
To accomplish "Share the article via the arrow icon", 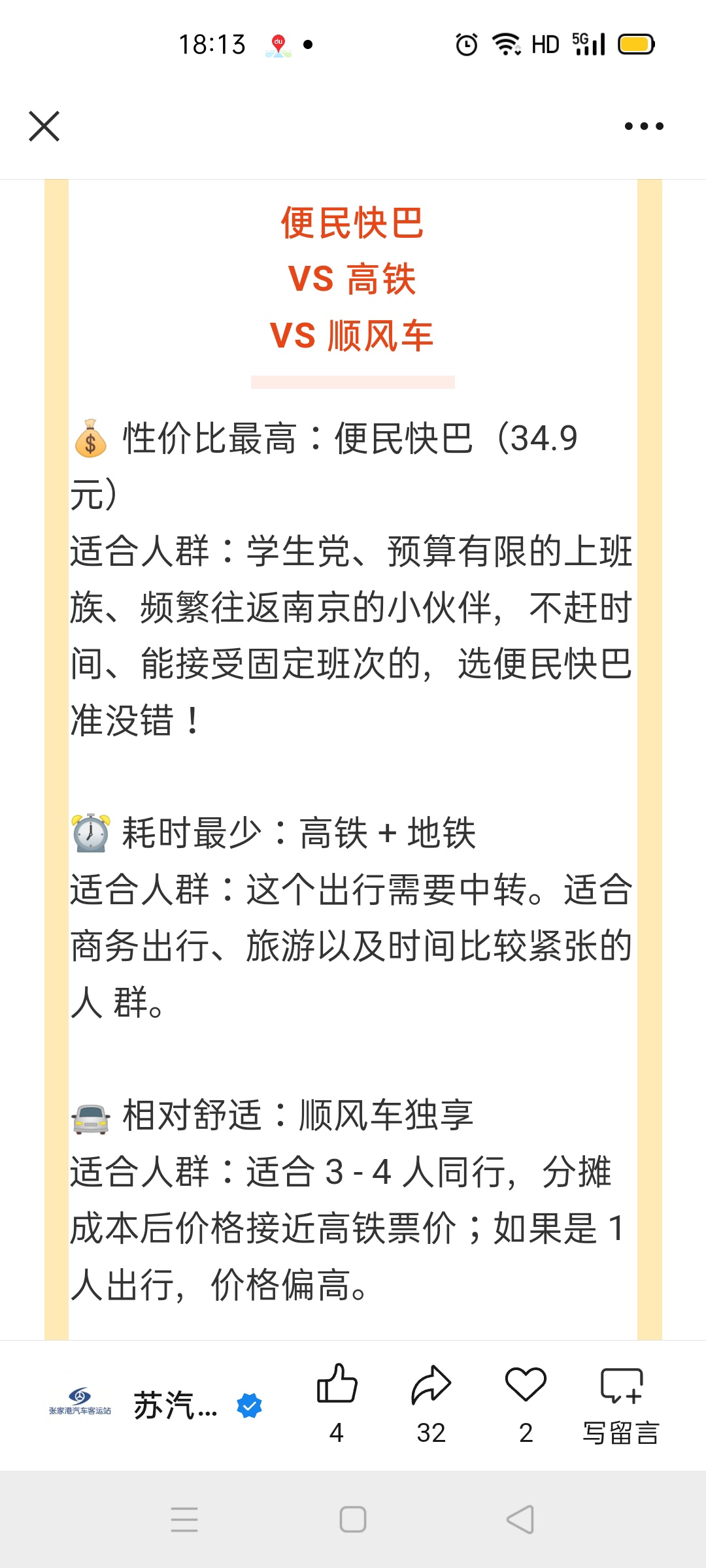I will pyautogui.click(x=431, y=1385).
